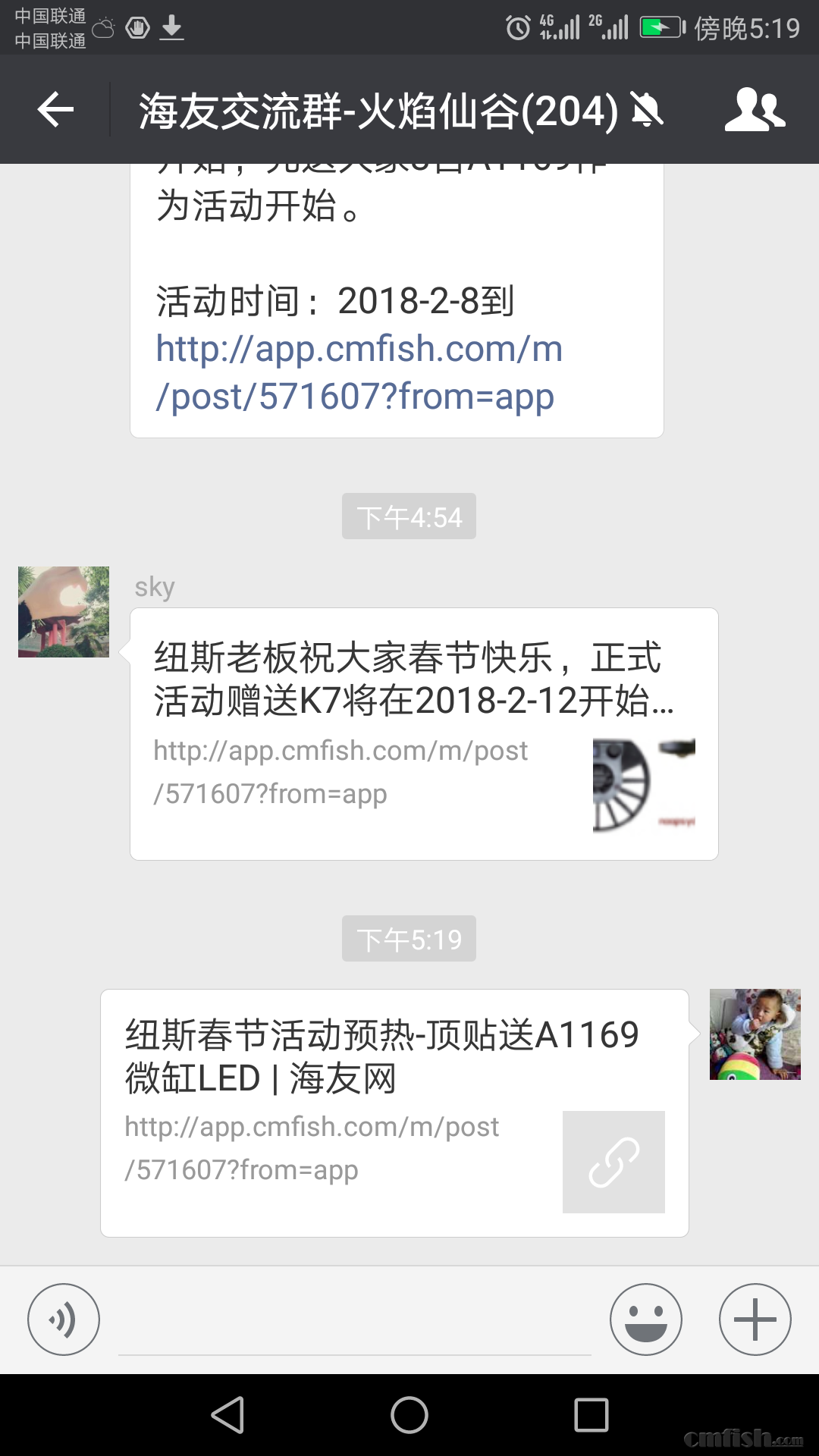Open the emoji picker
The image size is (819, 1456).
tap(645, 1319)
